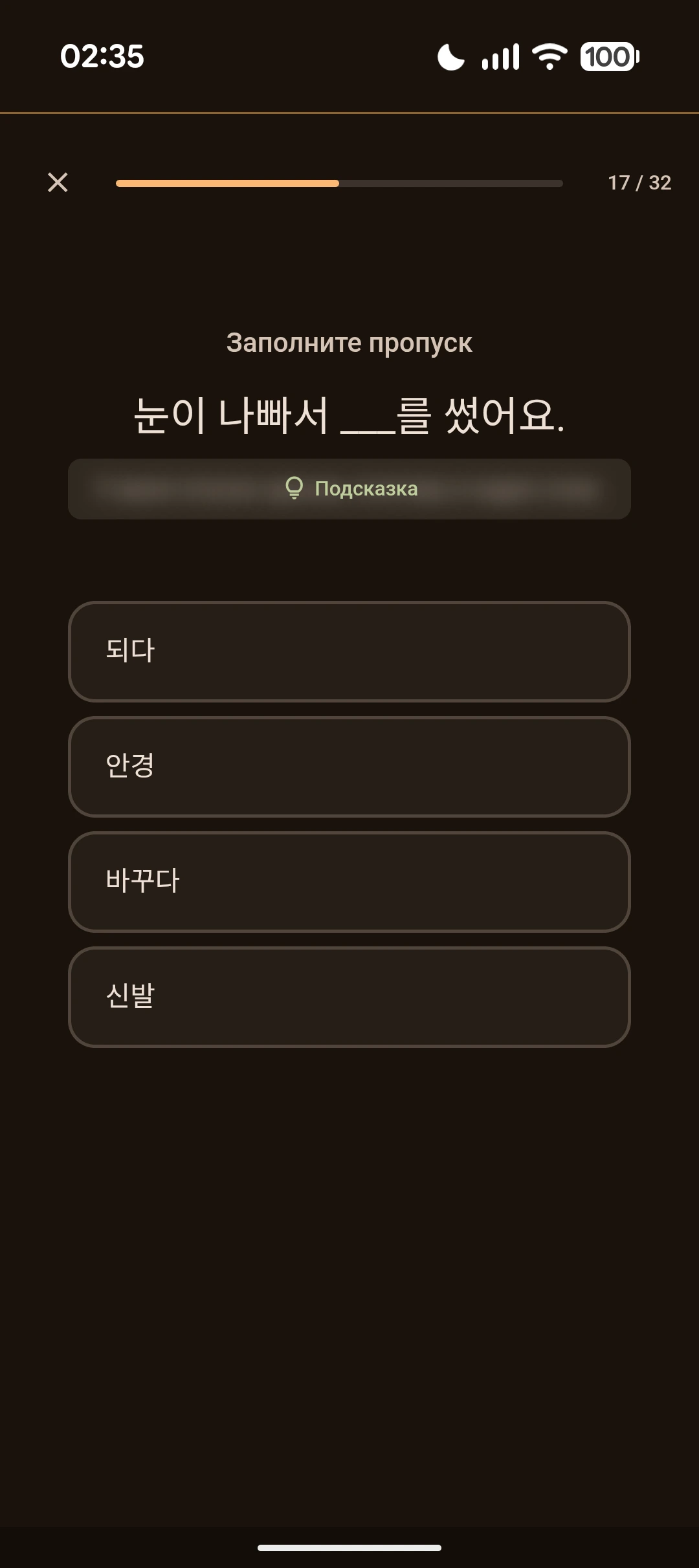Choose 안경 as the answer
The image size is (699, 1568).
pos(349,767)
